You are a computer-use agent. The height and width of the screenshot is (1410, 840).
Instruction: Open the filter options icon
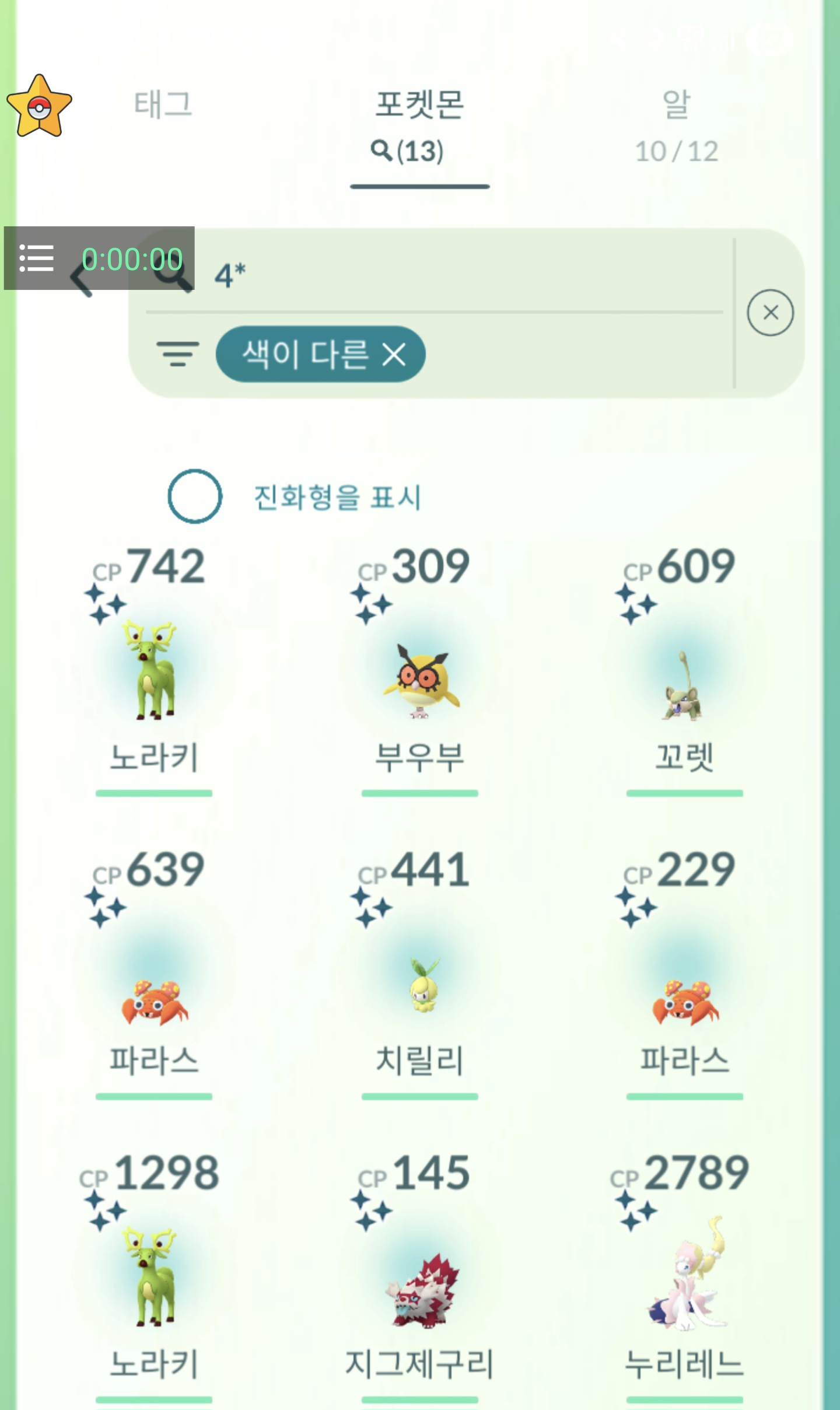(177, 354)
